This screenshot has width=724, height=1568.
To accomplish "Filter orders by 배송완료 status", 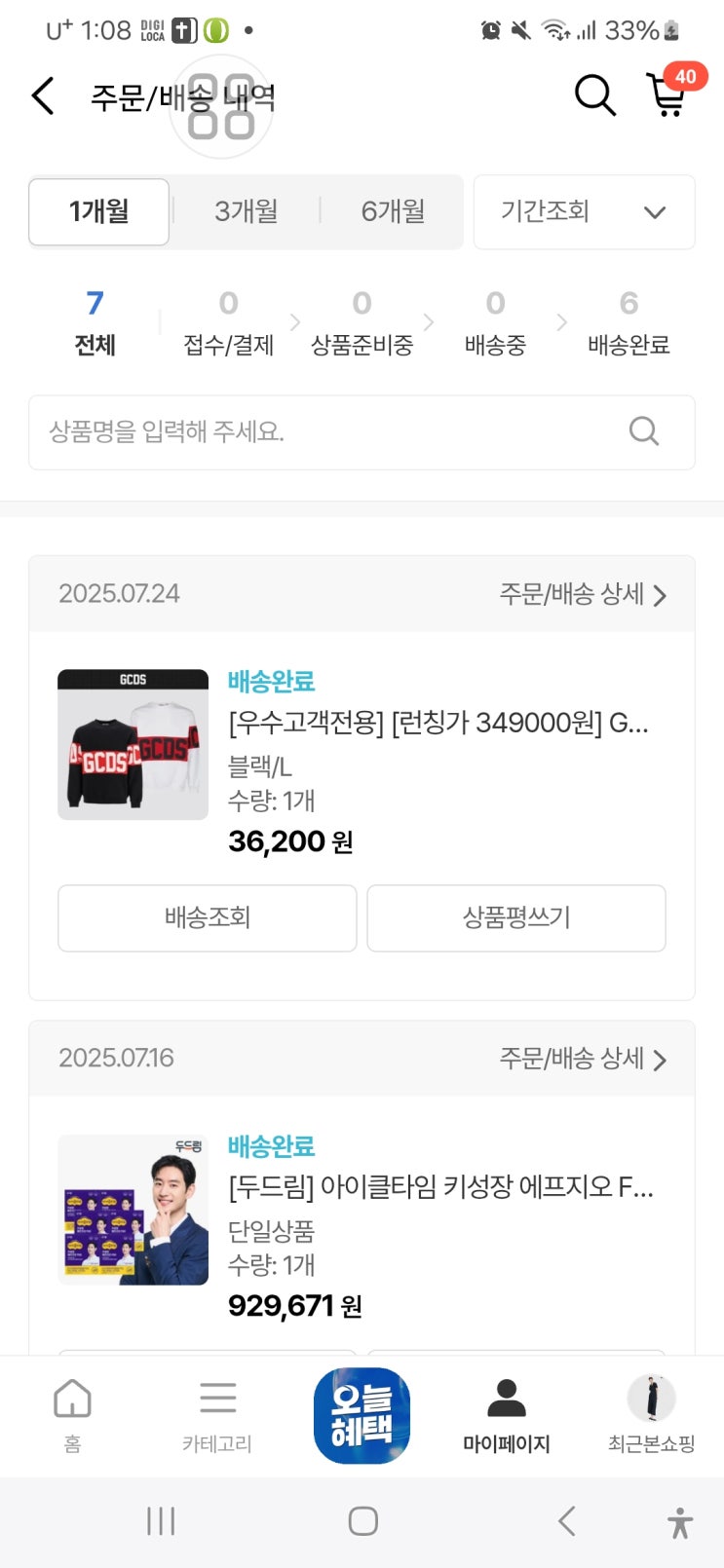I will pyautogui.click(x=629, y=323).
